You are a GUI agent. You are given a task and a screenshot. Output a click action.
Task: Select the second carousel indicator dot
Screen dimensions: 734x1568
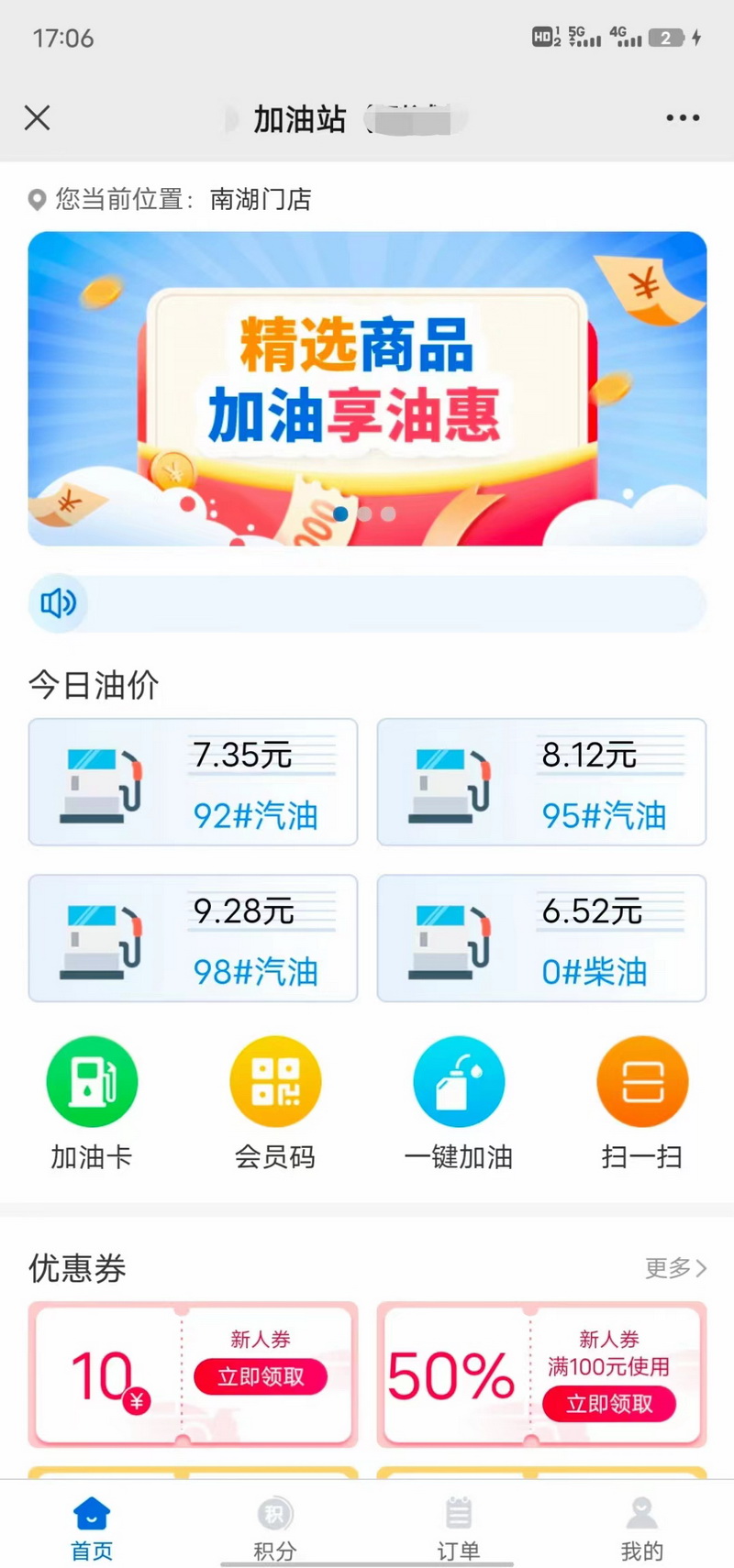pyautogui.click(x=366, y=514)
